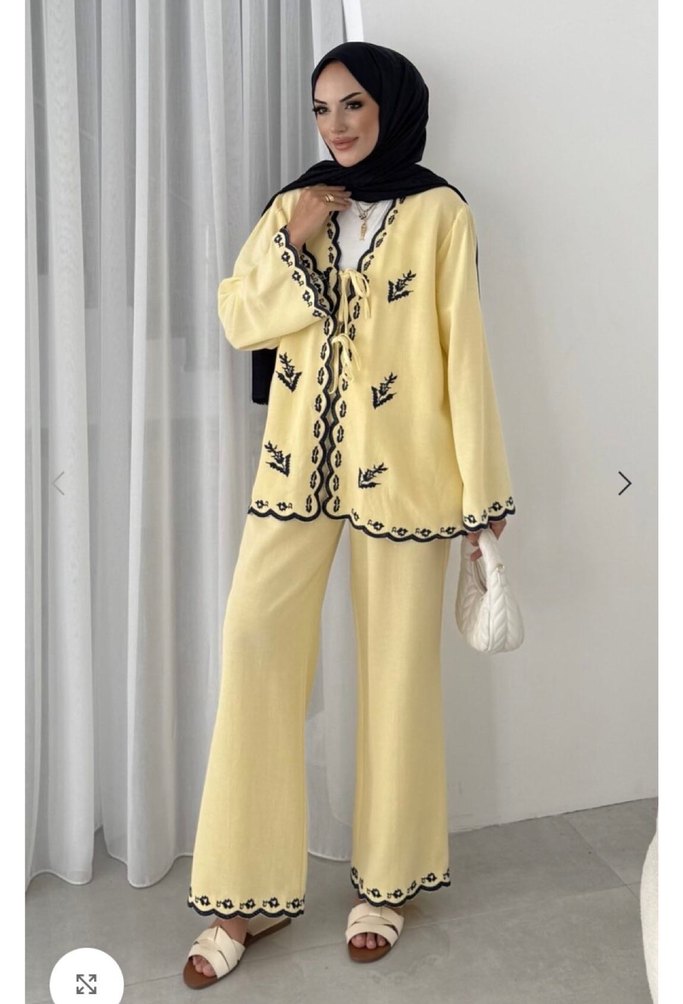This screenshot has width=683, height=1004.
Task: Go back to the previous product photo
Action: [x=58, y=484]
